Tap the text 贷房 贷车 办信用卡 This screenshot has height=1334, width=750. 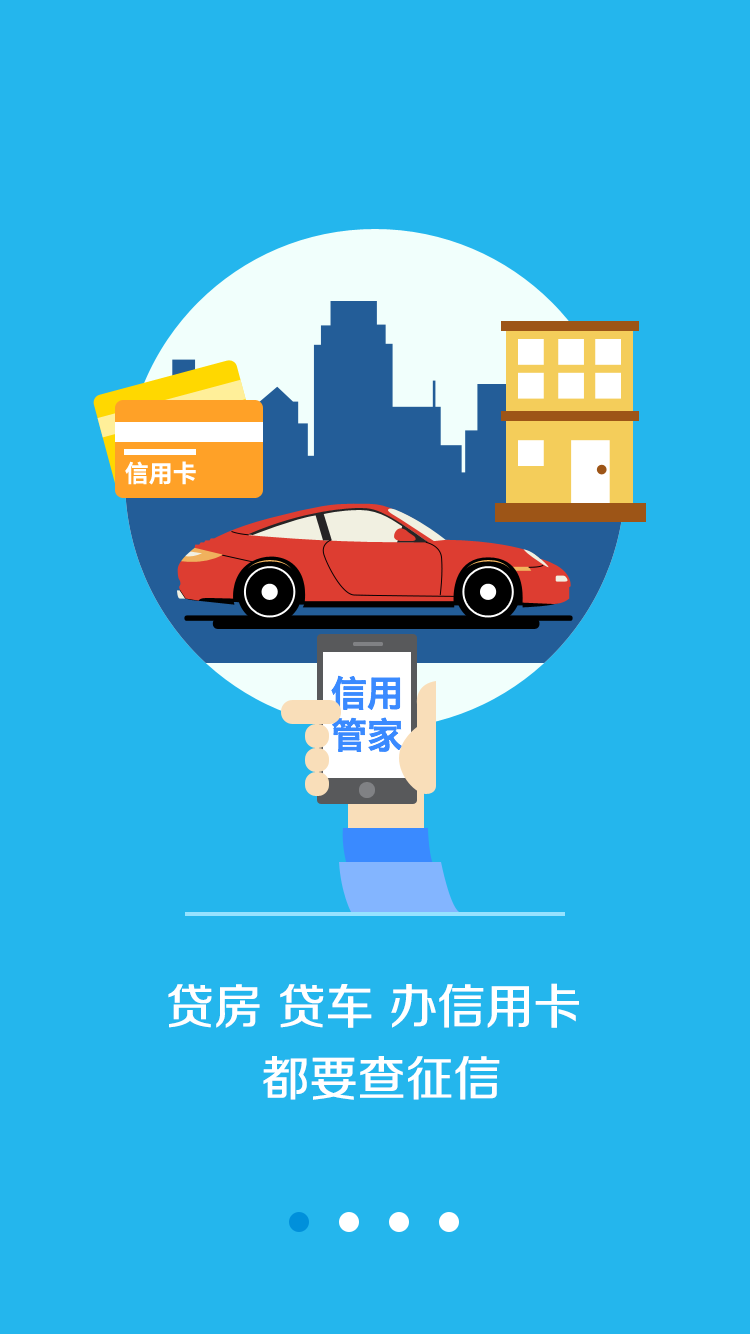point(375,1004)
